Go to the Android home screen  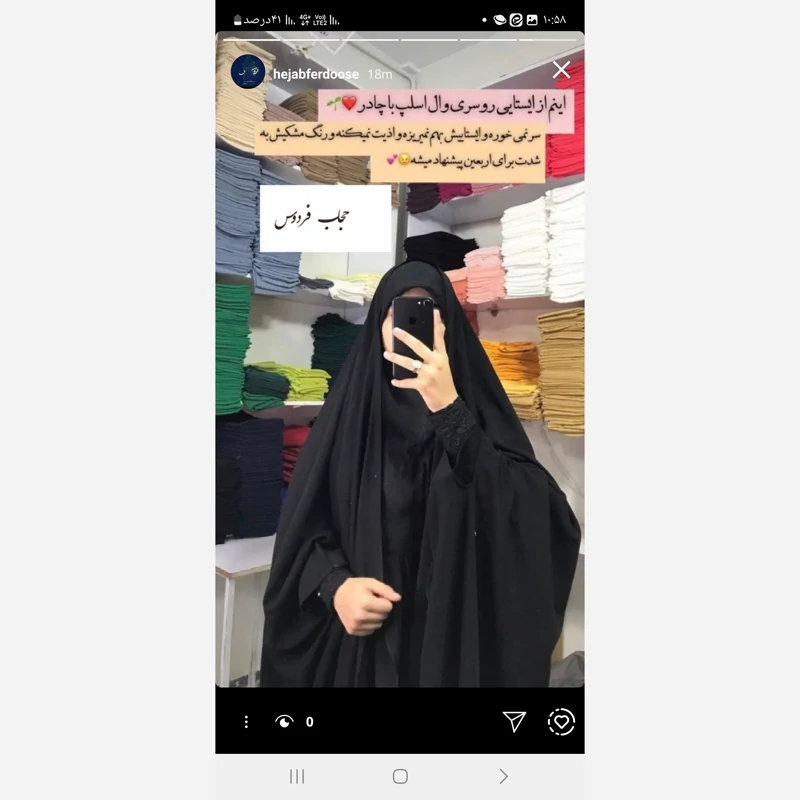tap(400, 776)
